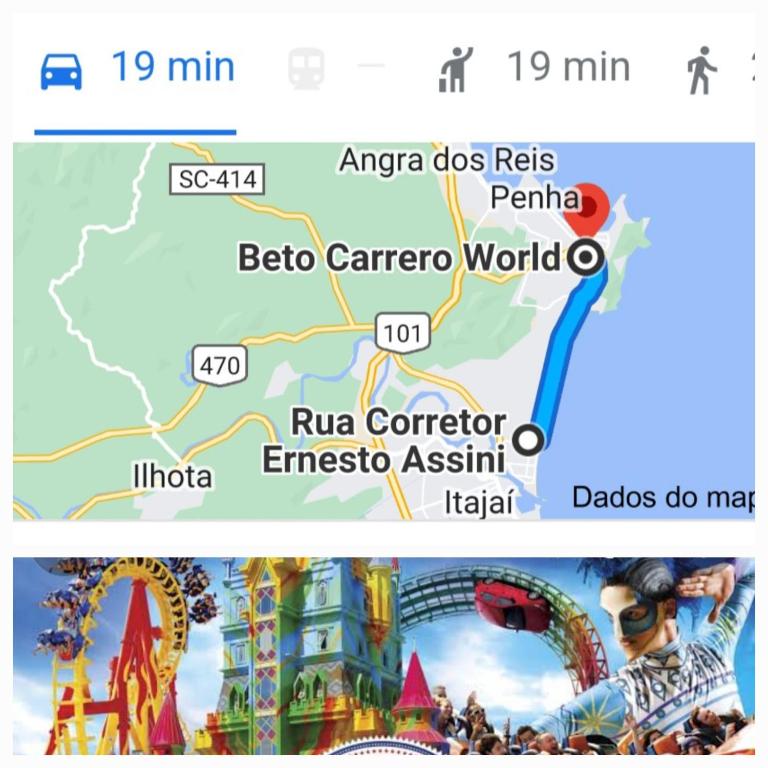Select the driving 19 min tab
Viewport: 768px width, 768px height.
coord(137,69)
